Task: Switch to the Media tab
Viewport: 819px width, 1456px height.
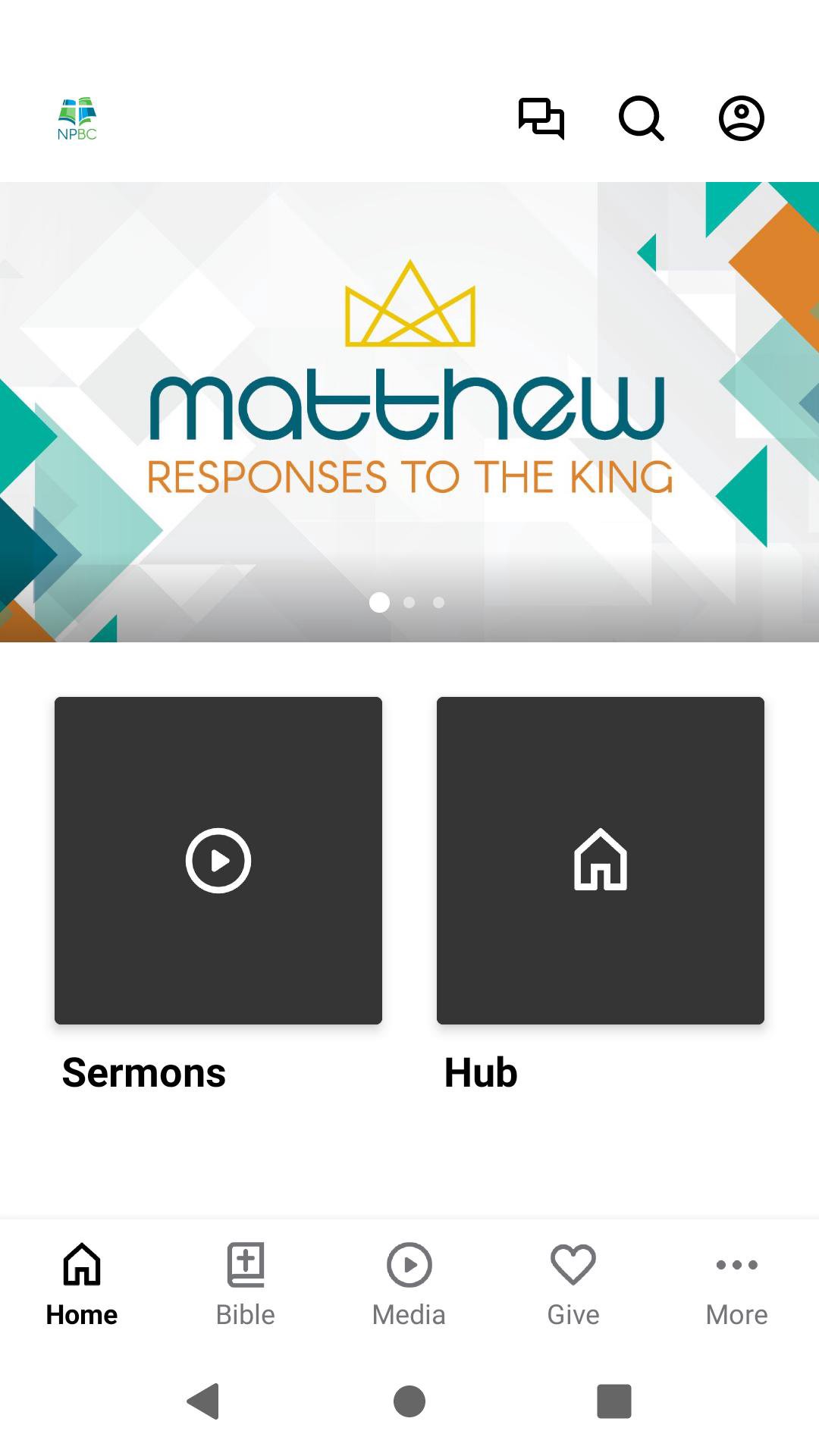Action: point(409,1285)
